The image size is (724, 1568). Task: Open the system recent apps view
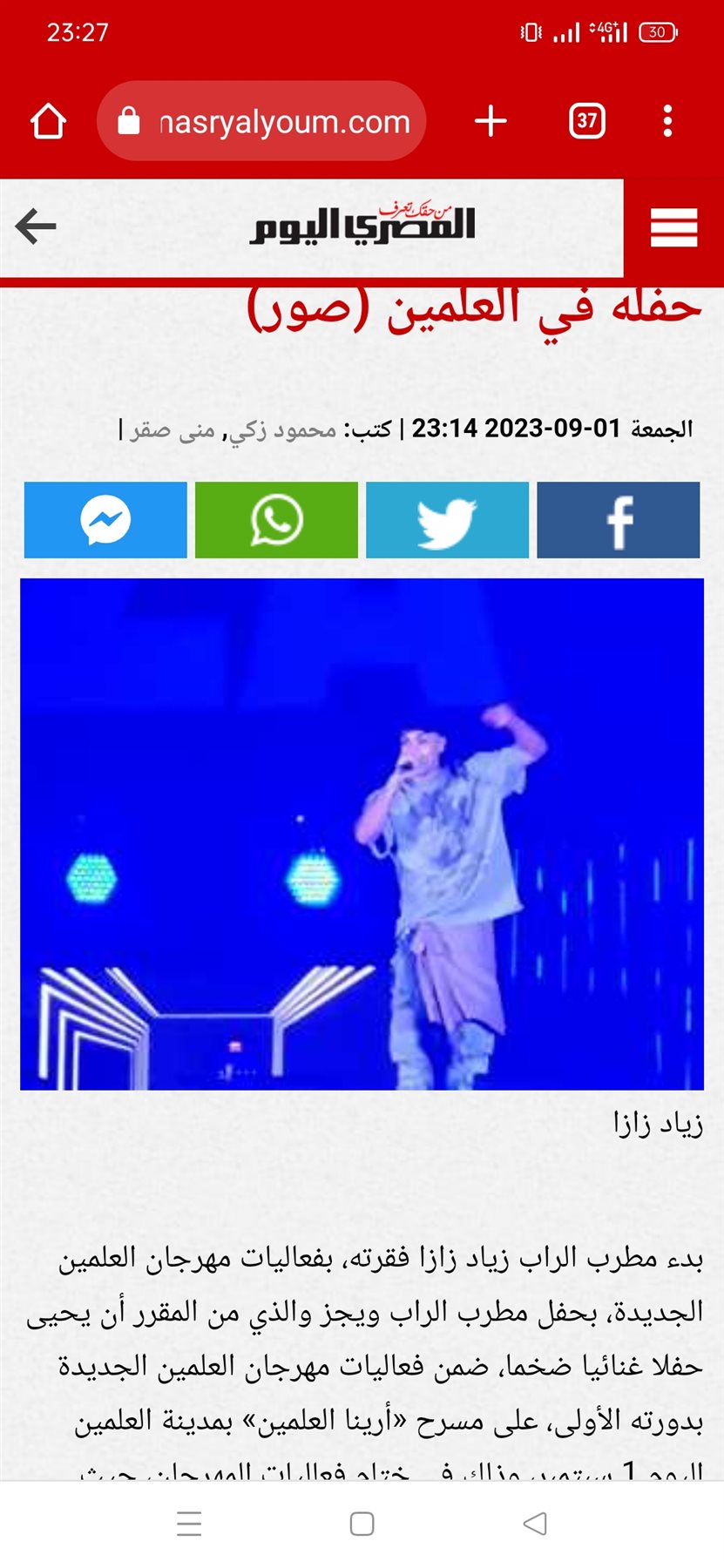[189, 1524]
